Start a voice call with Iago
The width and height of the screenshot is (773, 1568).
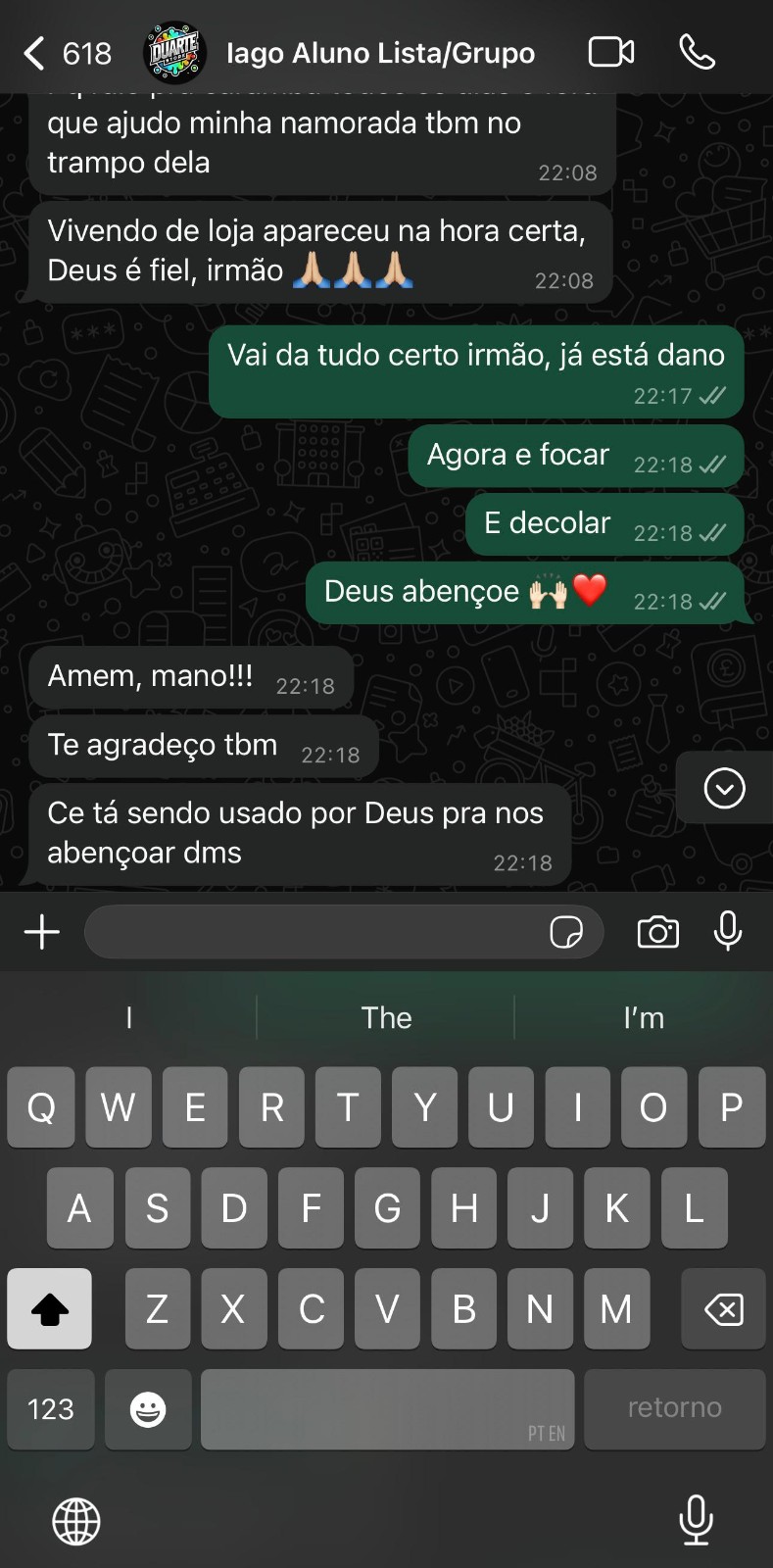point(699,51)
